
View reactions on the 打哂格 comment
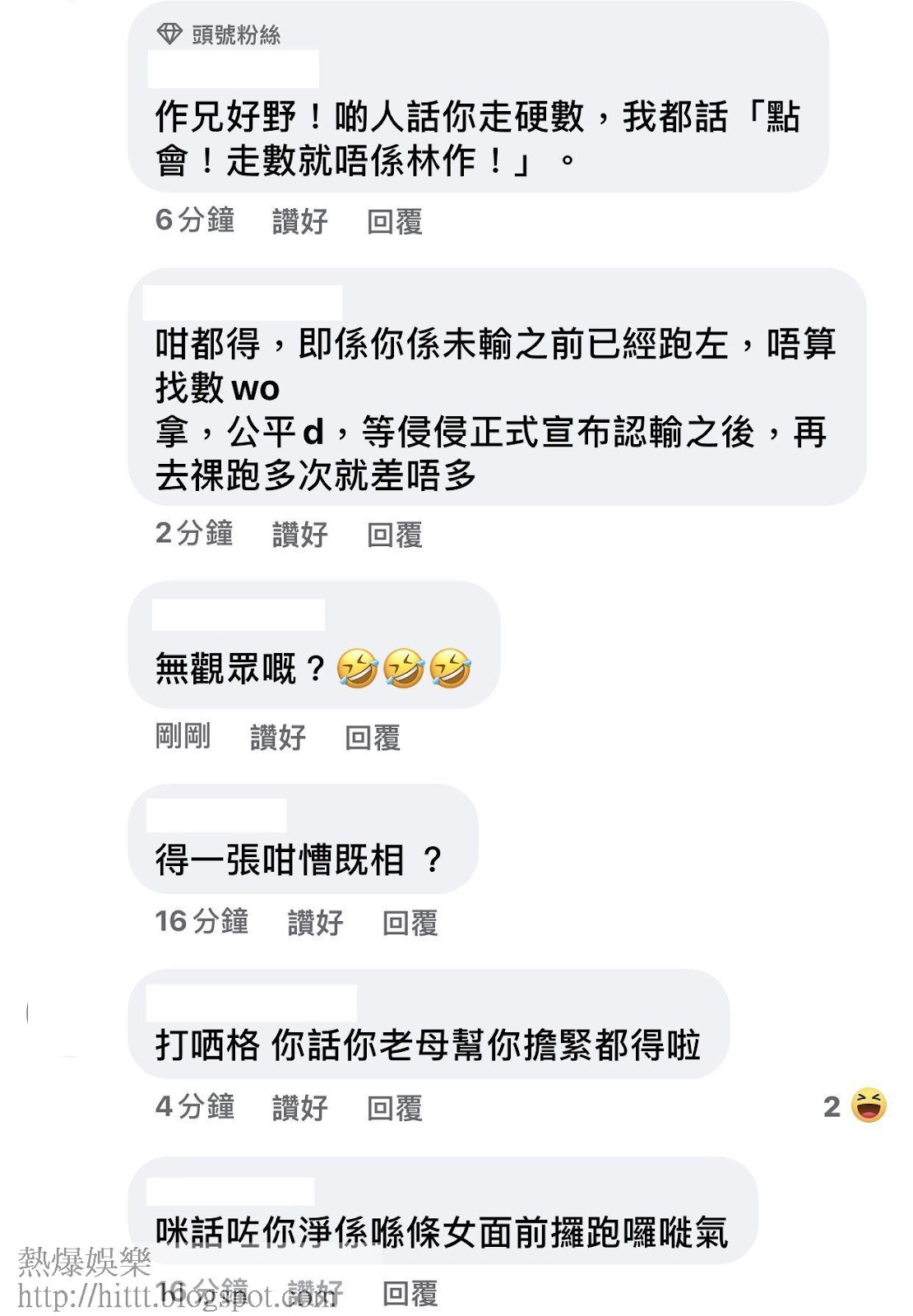pyautogui.click(x=857, y=1106)
